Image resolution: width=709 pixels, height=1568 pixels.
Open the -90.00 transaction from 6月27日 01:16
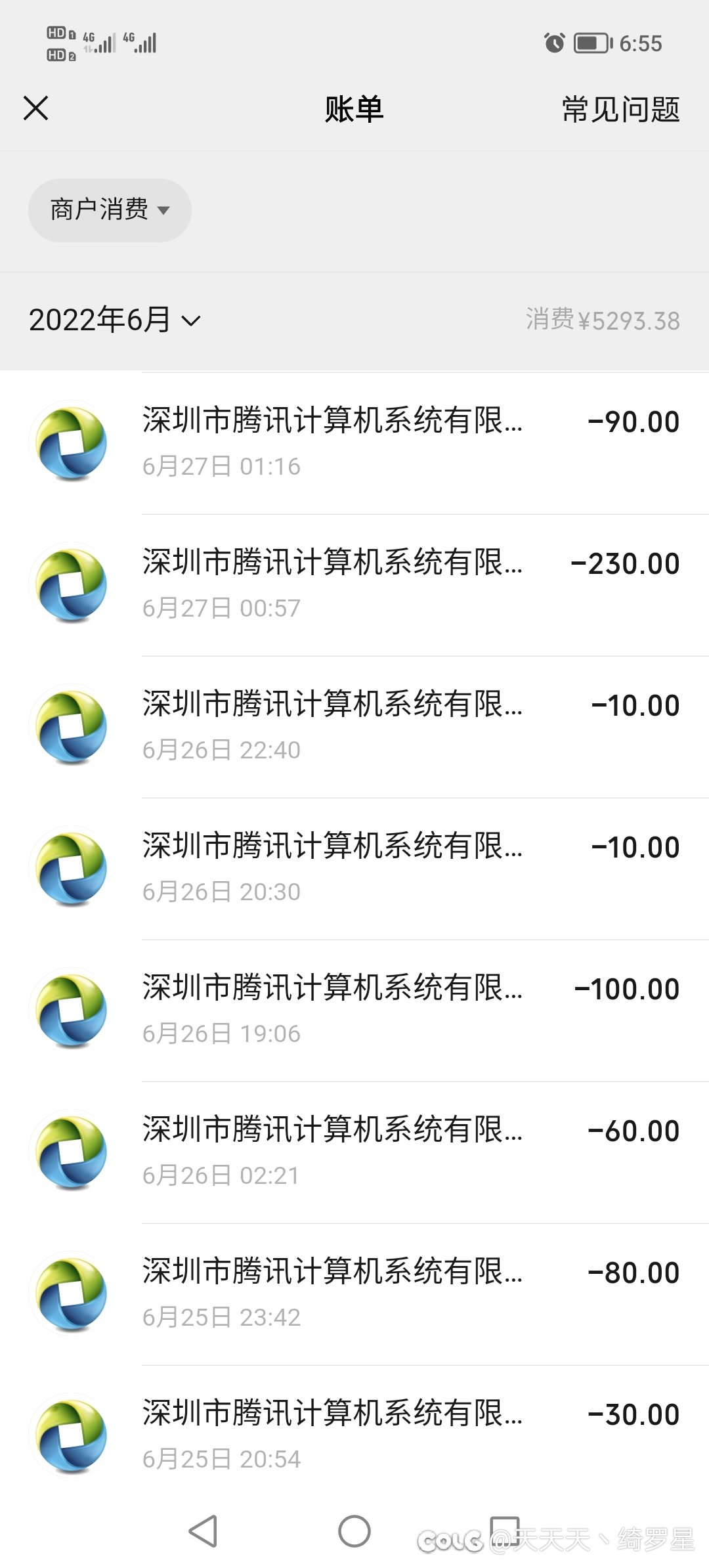[x=354, y=443]
